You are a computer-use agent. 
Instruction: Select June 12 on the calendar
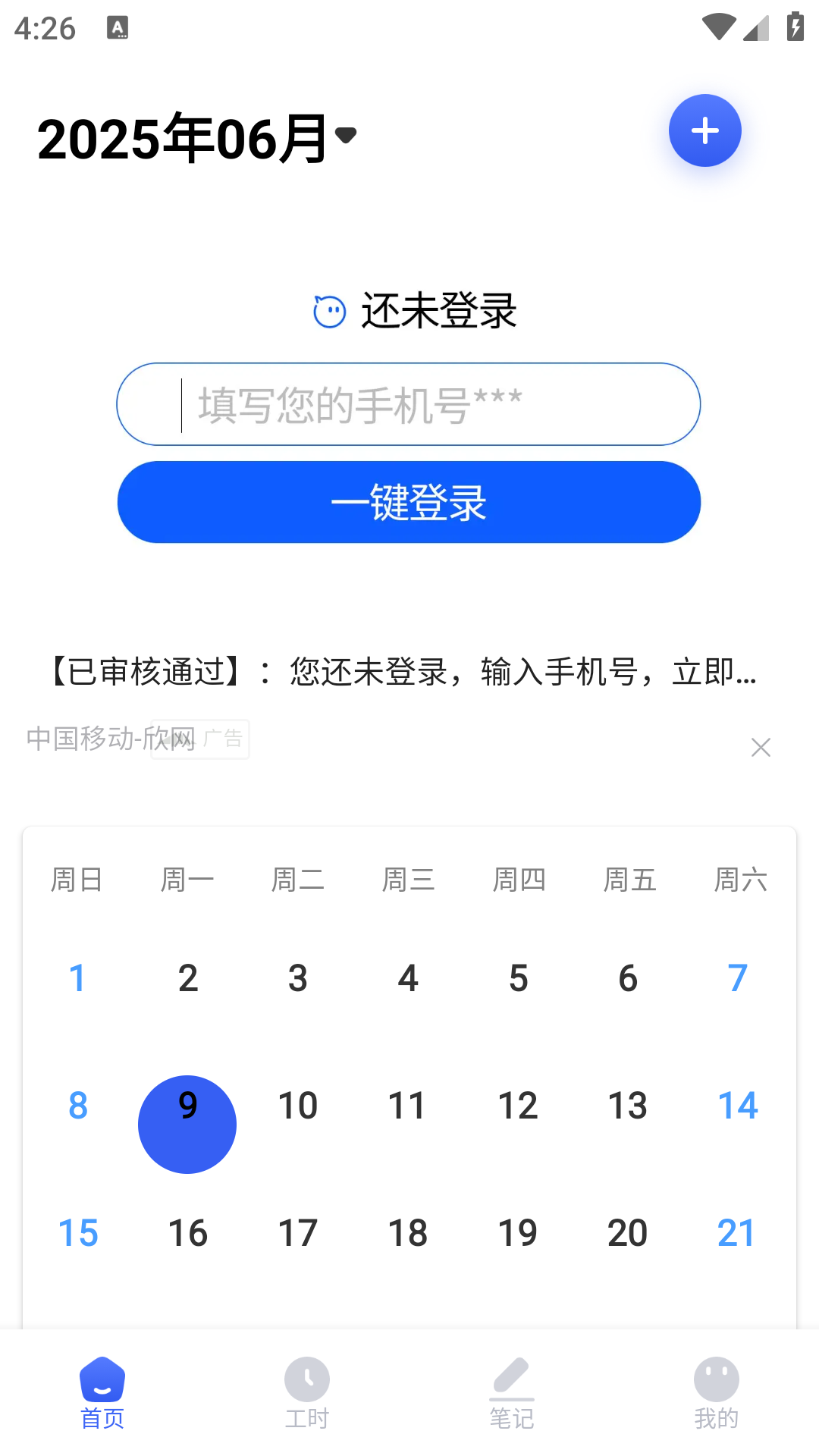click(518, 1106)
